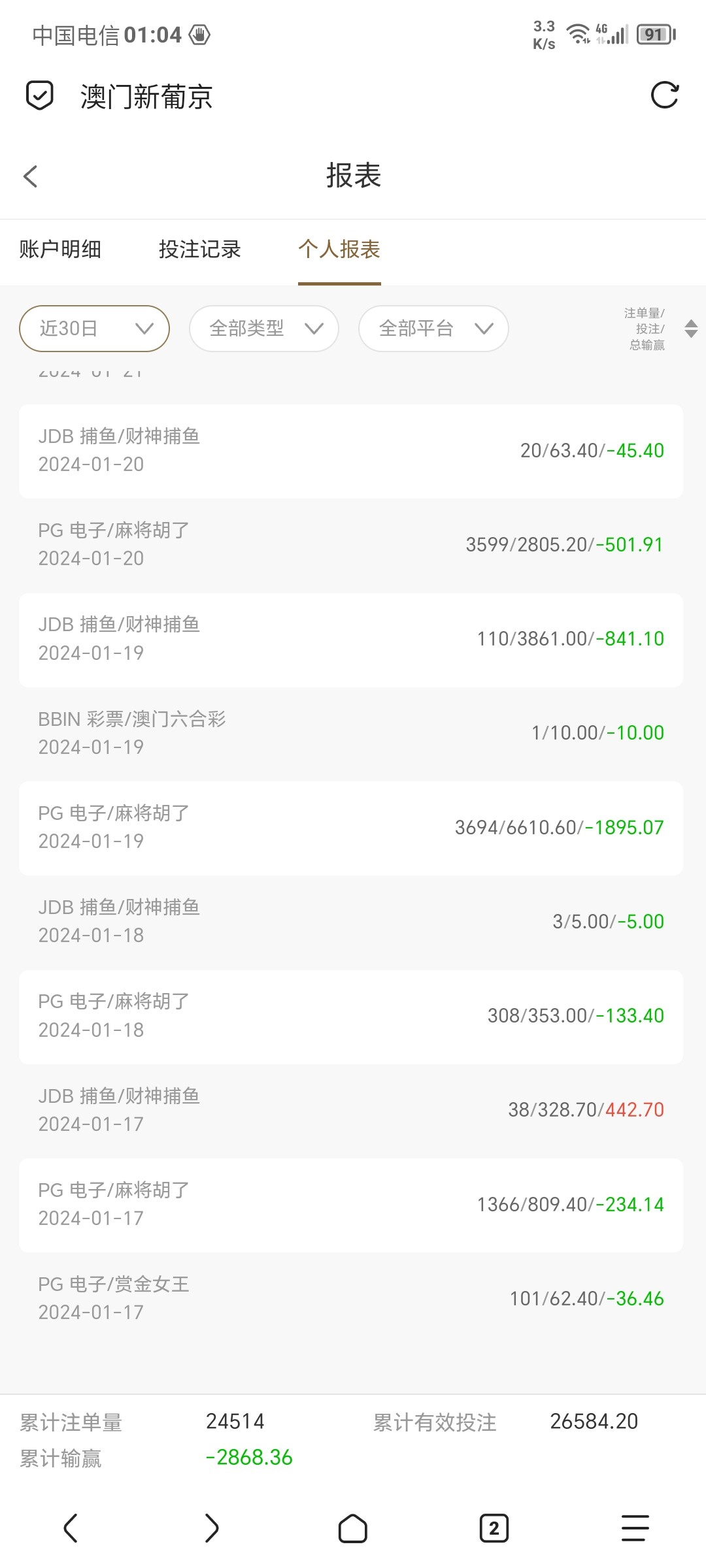Expand the 近30日 date range dropdown
The image size is (706, 1568).
pos(95,328)
